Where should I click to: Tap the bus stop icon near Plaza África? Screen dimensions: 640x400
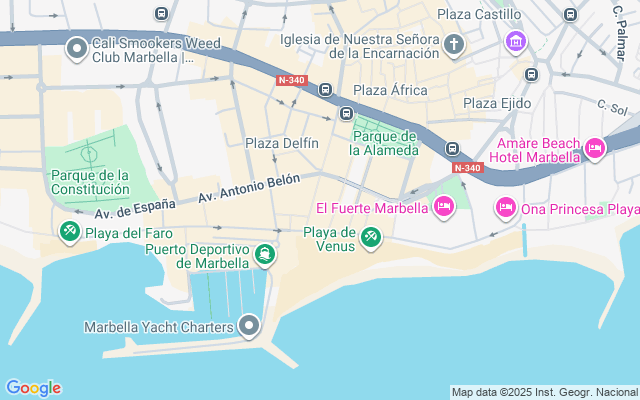[326, 90]
